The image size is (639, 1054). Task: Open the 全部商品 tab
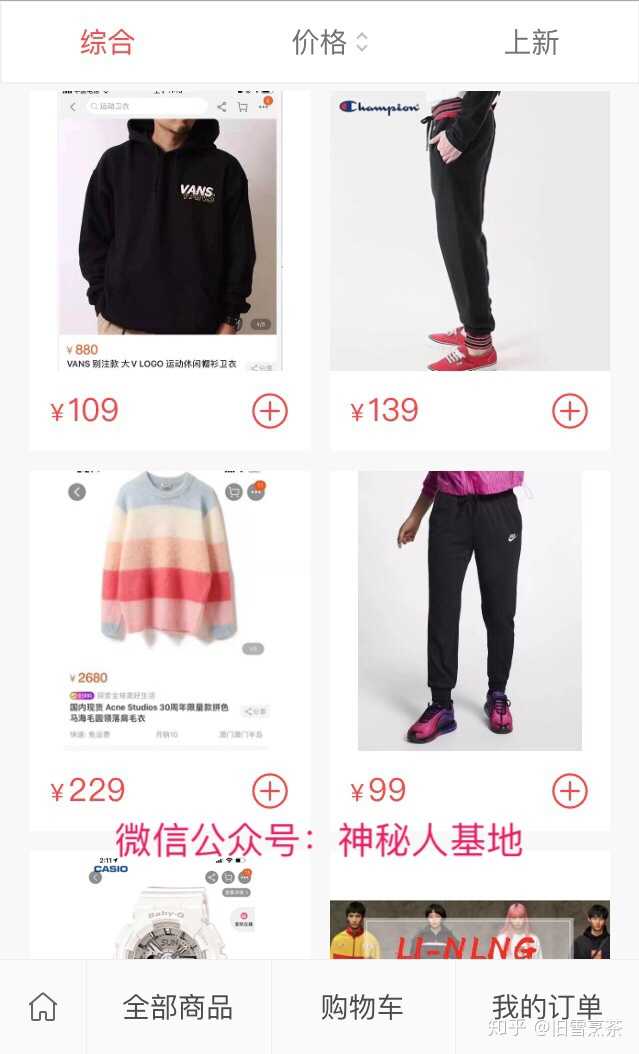(178, 1007)
